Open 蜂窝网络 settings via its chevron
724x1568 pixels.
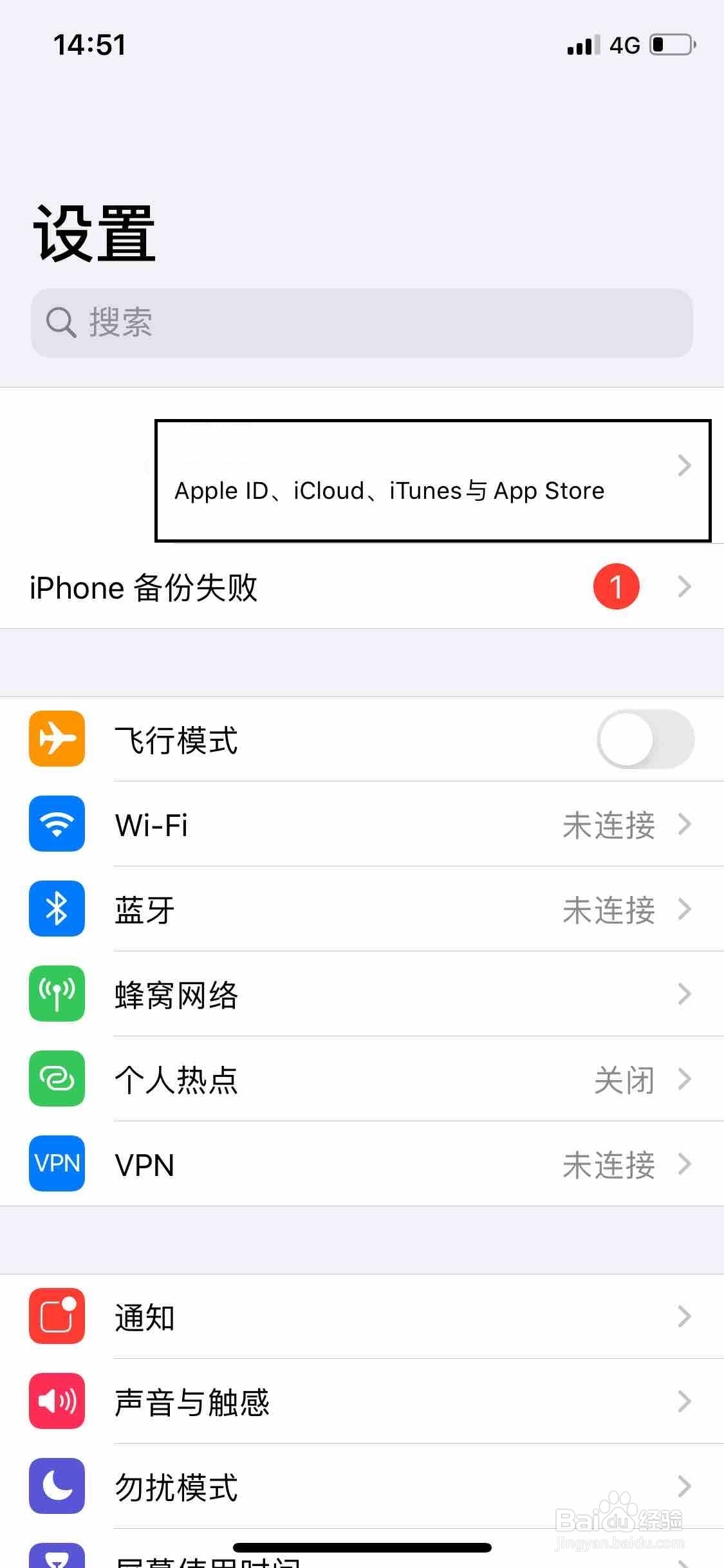(684, 994)
